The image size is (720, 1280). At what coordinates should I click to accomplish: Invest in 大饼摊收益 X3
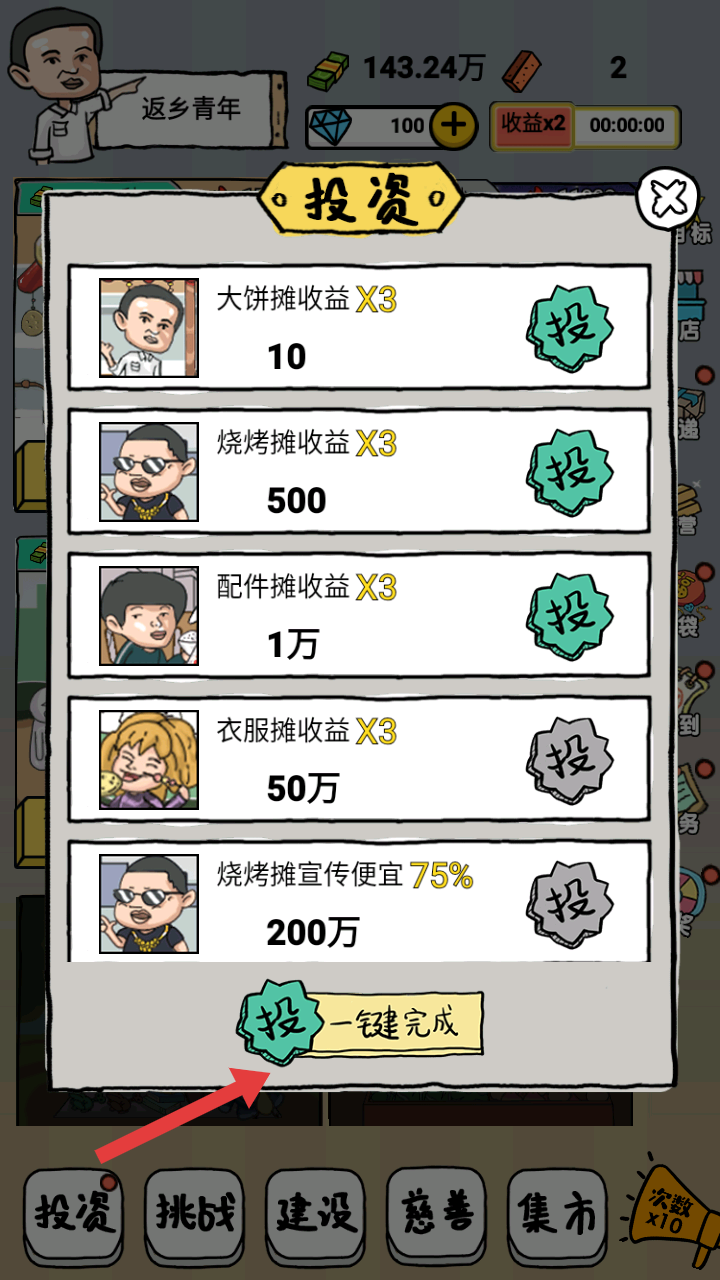click(x=570, y=327)
